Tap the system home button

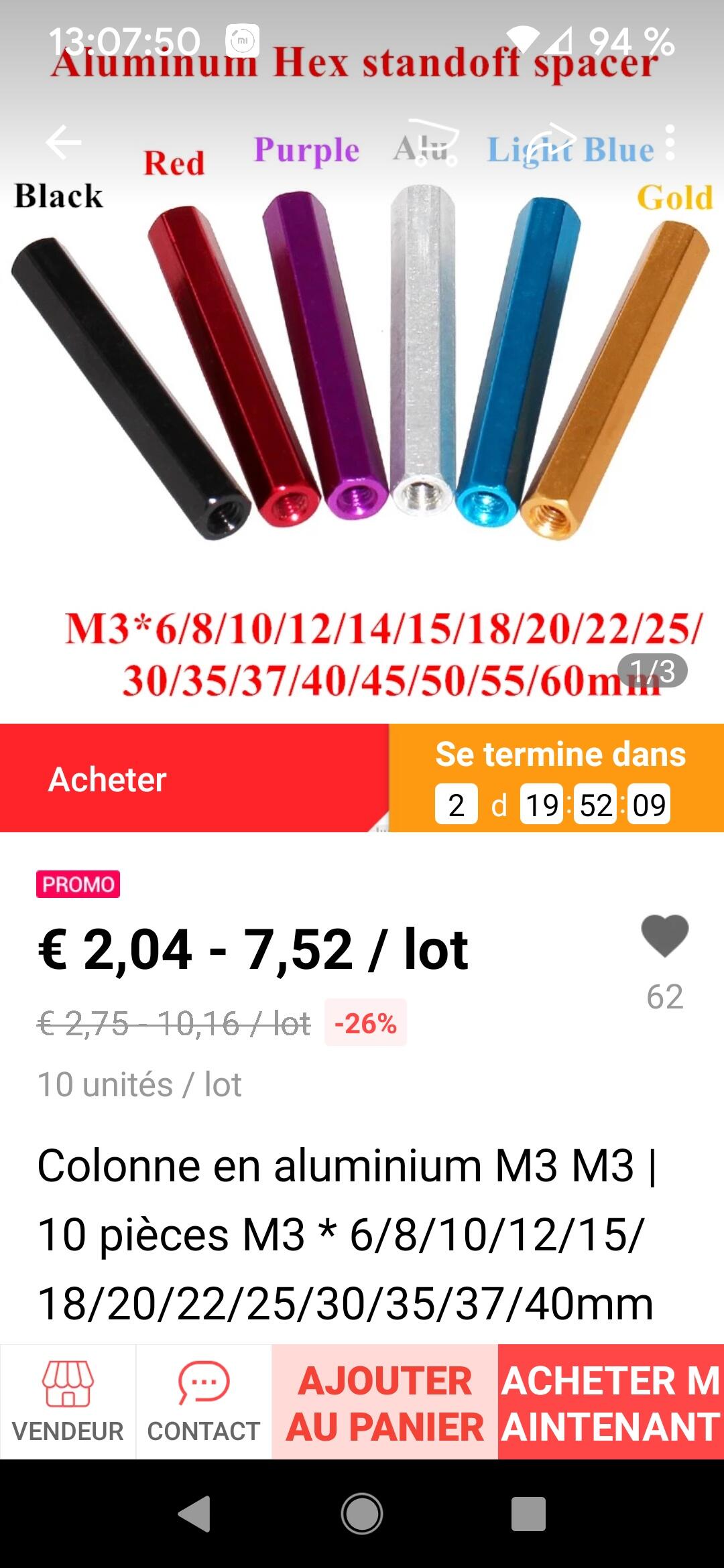click(x=362, y=1514)
